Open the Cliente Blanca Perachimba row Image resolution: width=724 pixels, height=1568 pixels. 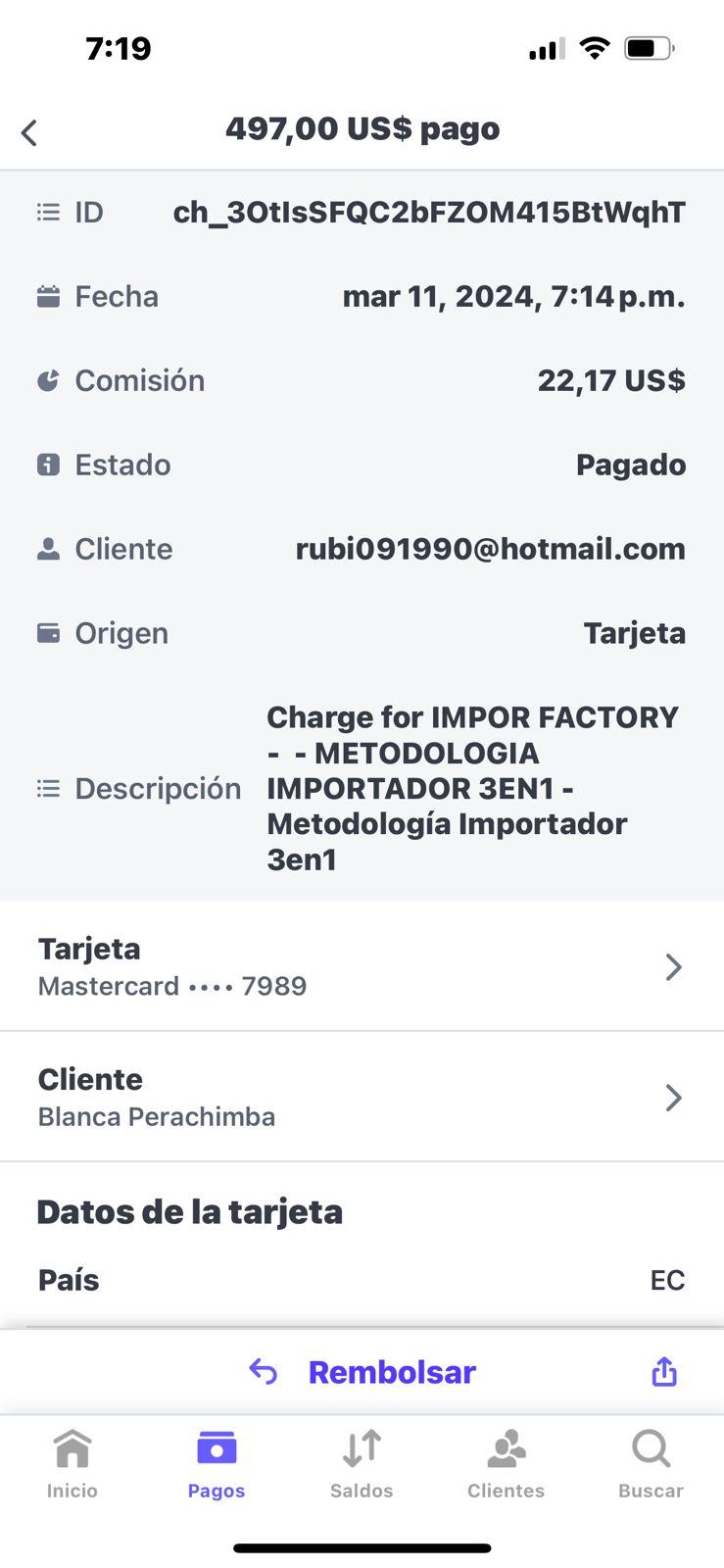click(x=362, y=1097)
